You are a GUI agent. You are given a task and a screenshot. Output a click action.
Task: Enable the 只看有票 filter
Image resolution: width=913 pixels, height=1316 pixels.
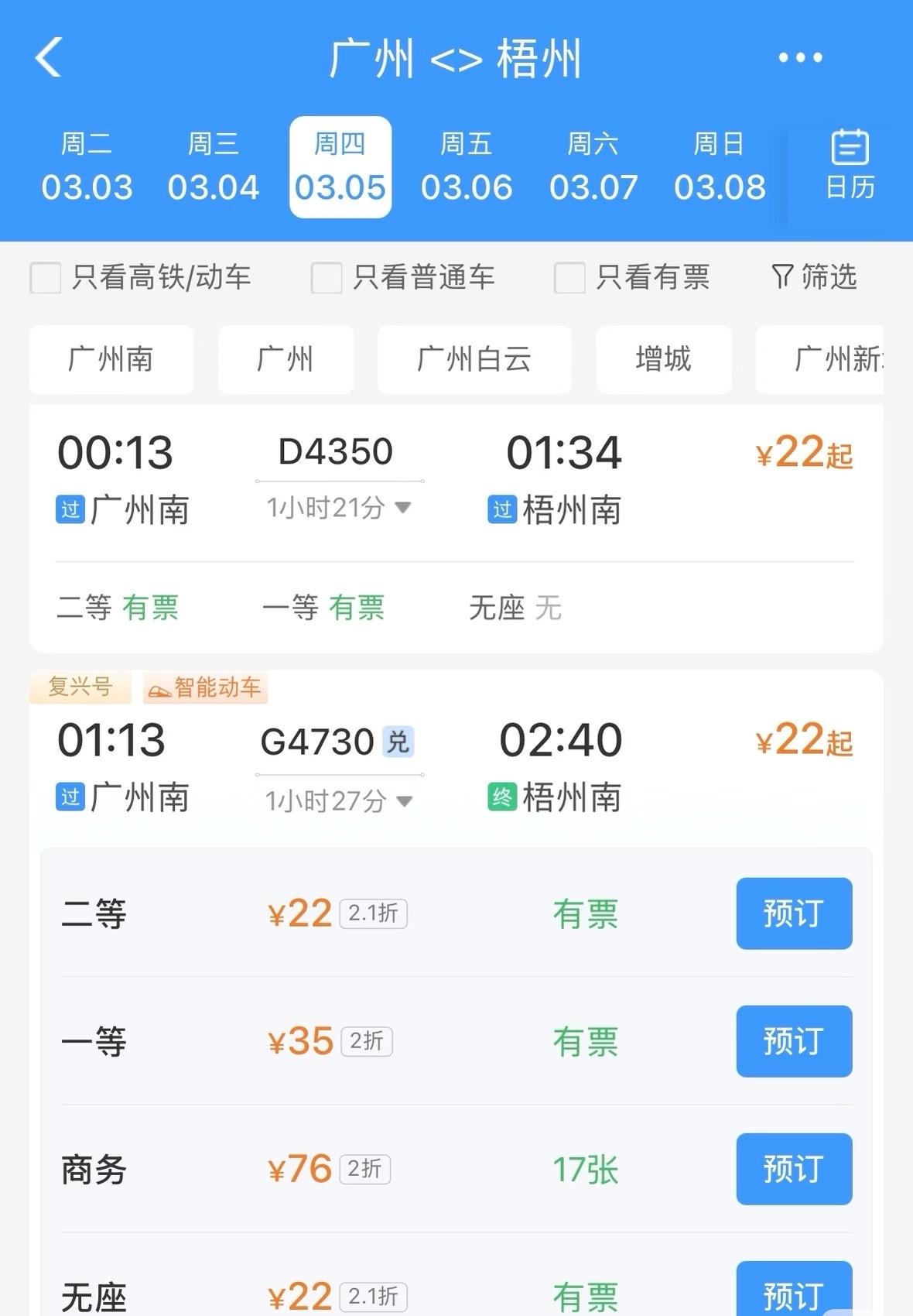click(x=569, y=278)
